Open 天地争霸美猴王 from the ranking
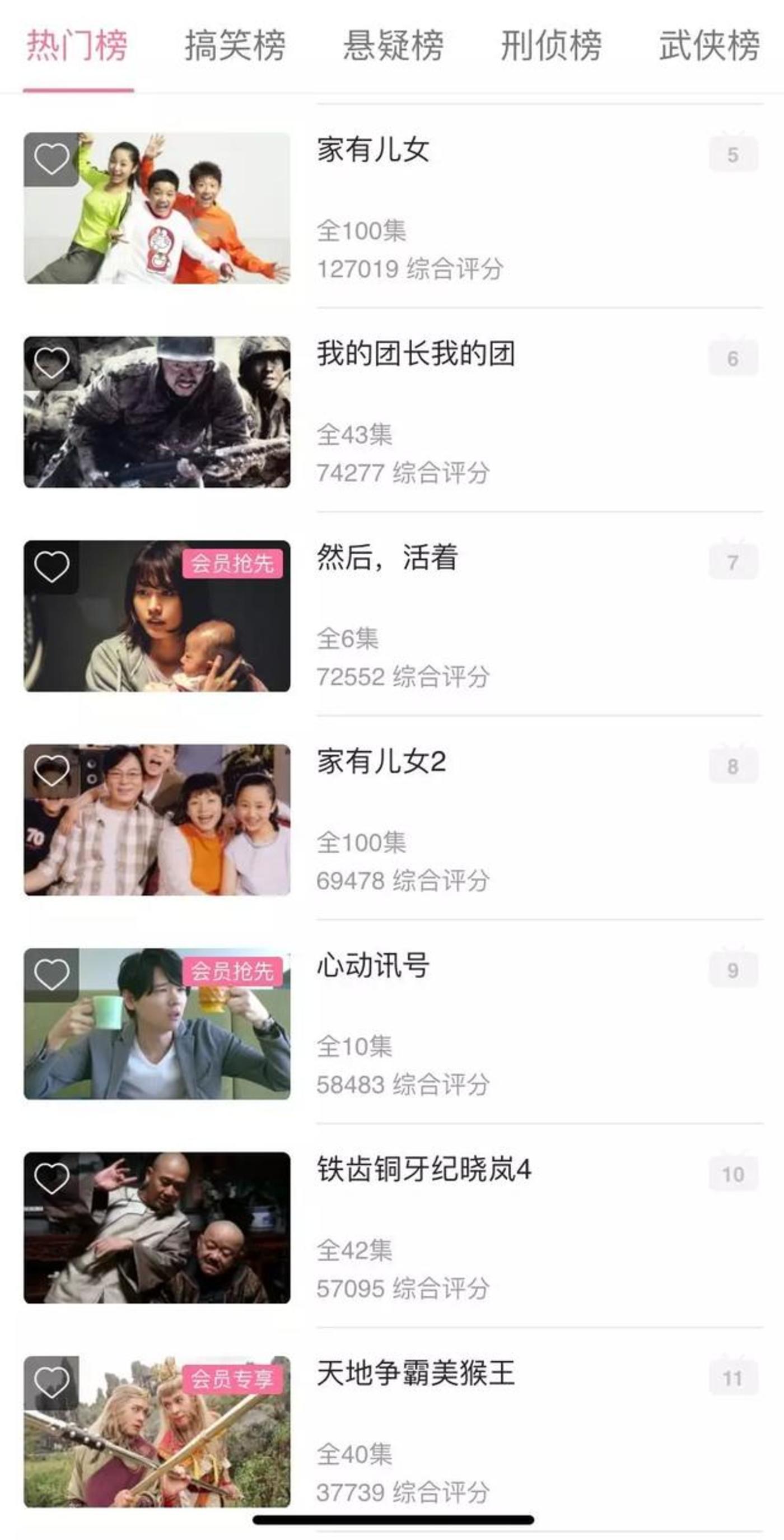Image resolution: width=784 pixels, height=1540 pixels. click(416, 1373)
